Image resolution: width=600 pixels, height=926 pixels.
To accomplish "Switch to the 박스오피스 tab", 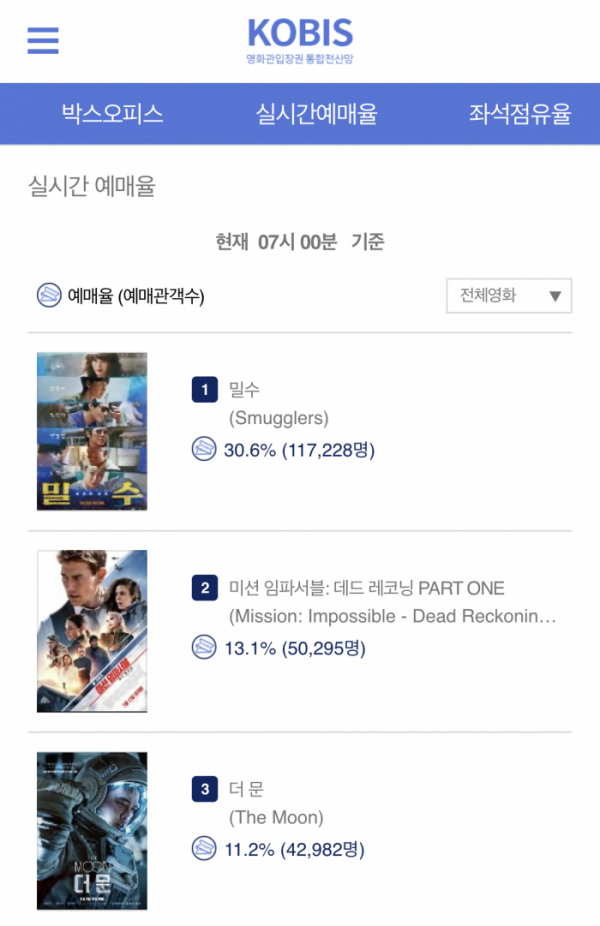I will click(112, 114).
